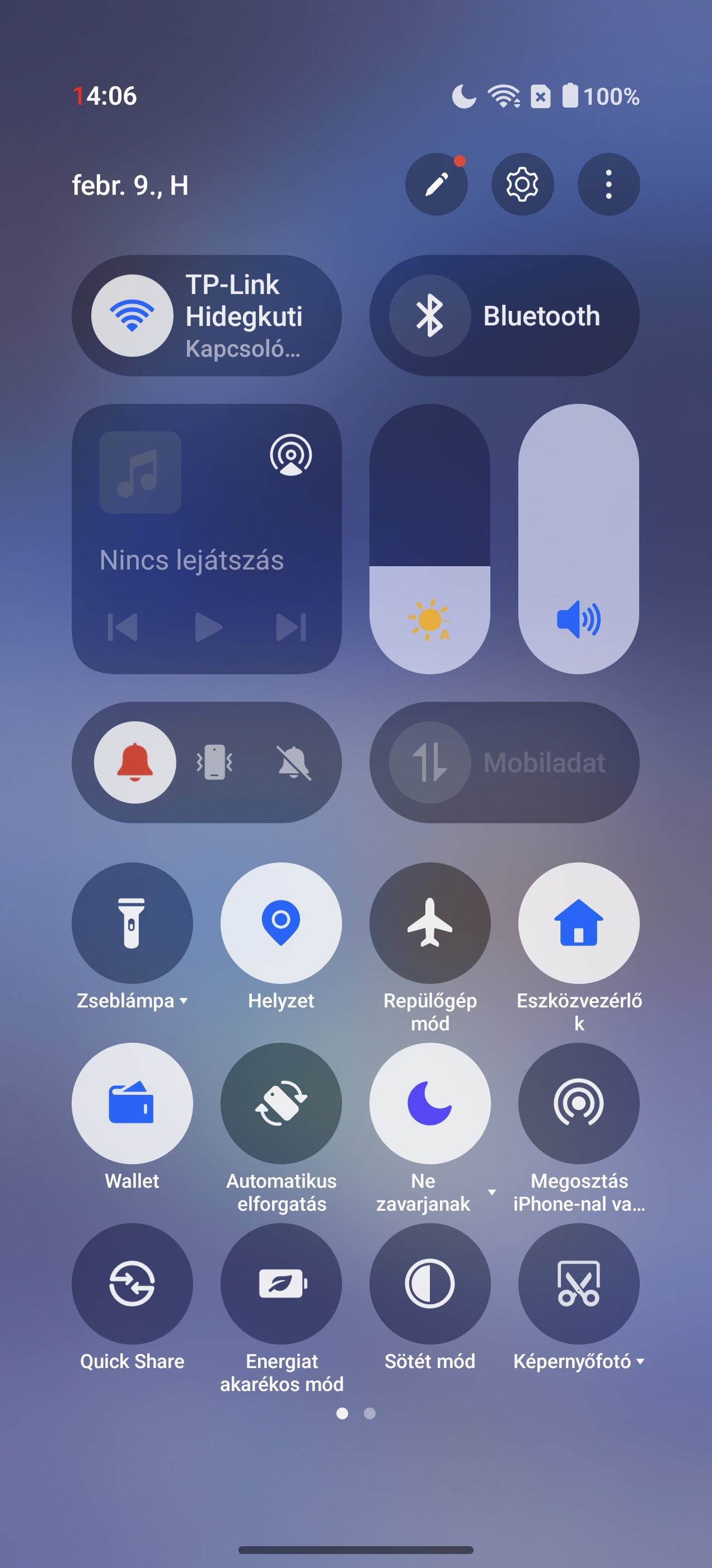Toggle Automatikus elforgatás
This screenshot has height=1568, width=712.
coord(281,1103)
